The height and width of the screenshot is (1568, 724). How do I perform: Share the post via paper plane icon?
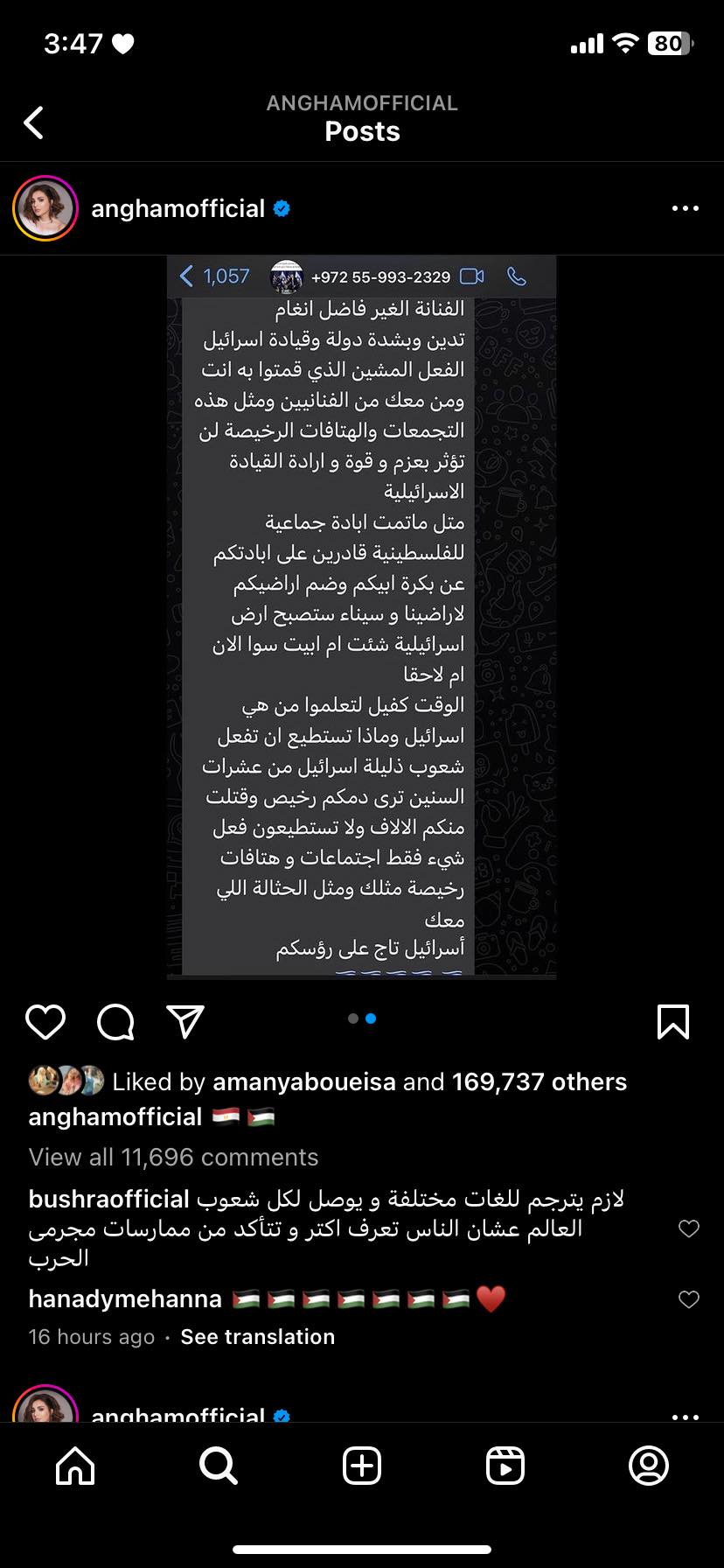(x=185, y=1021)
